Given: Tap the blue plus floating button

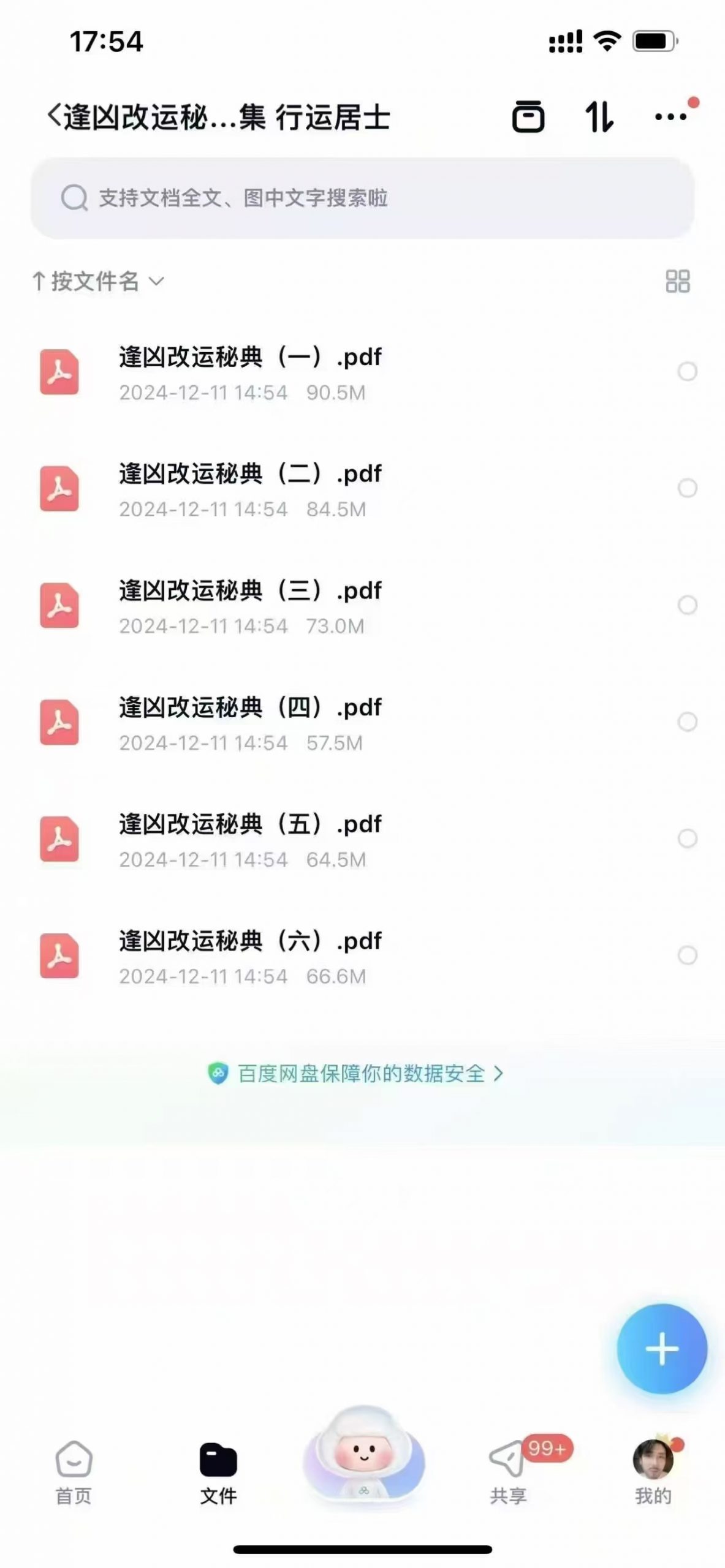Looking at the screenshot, I should (661, 1348).
